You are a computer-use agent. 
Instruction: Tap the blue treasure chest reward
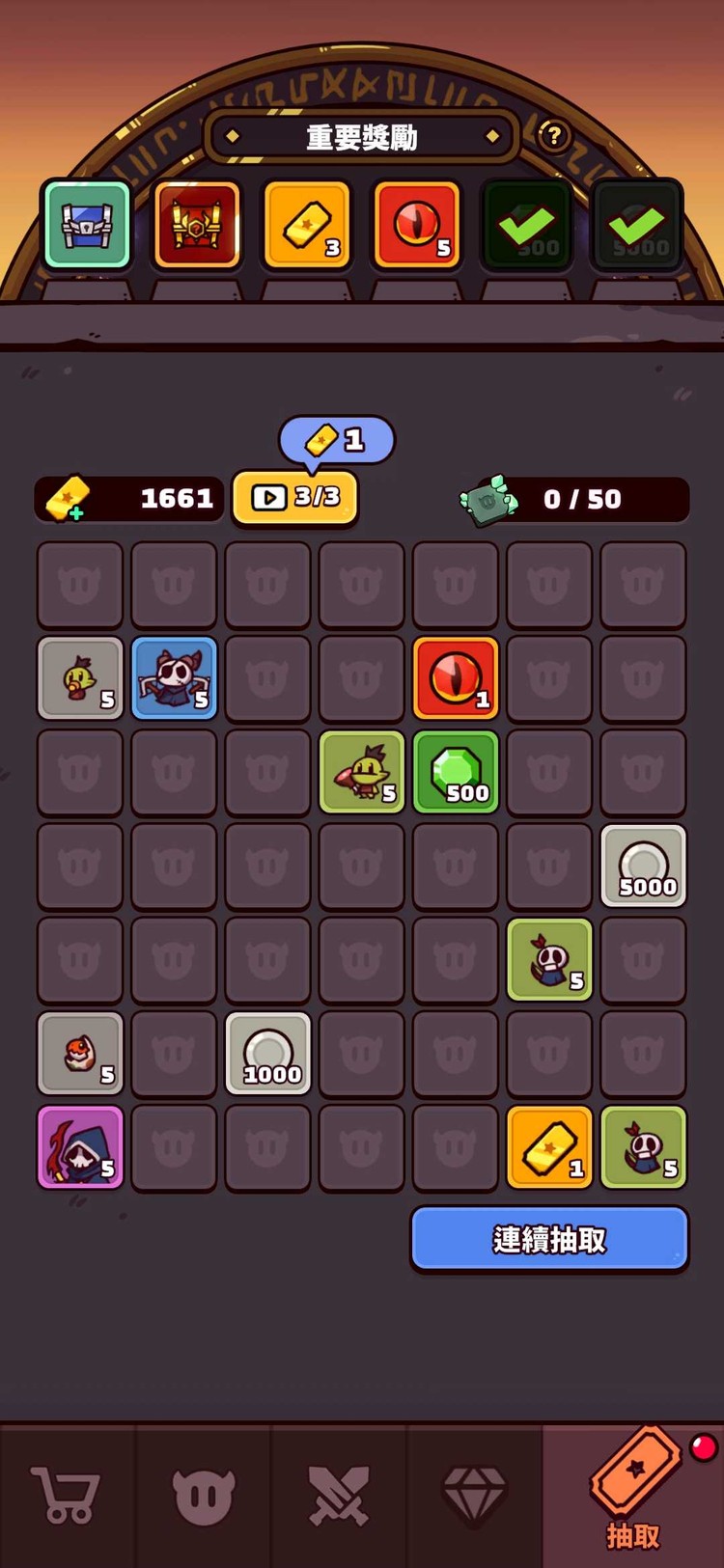[x=87, y=225]
